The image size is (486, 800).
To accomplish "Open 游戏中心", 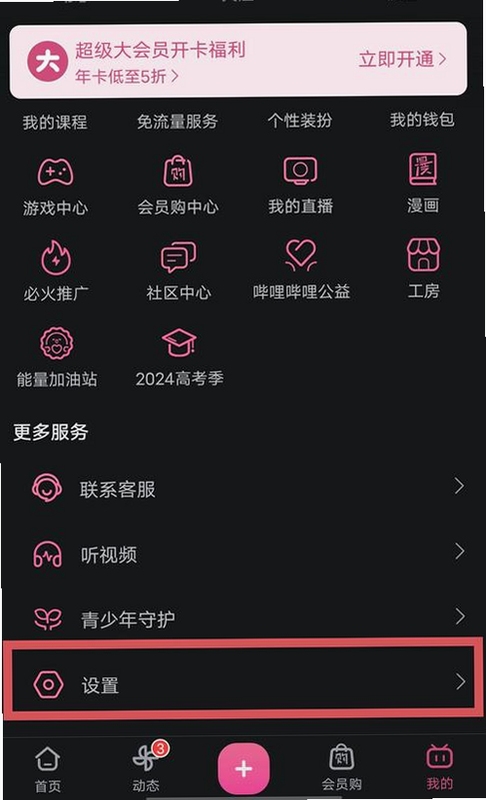I will 55,187.
